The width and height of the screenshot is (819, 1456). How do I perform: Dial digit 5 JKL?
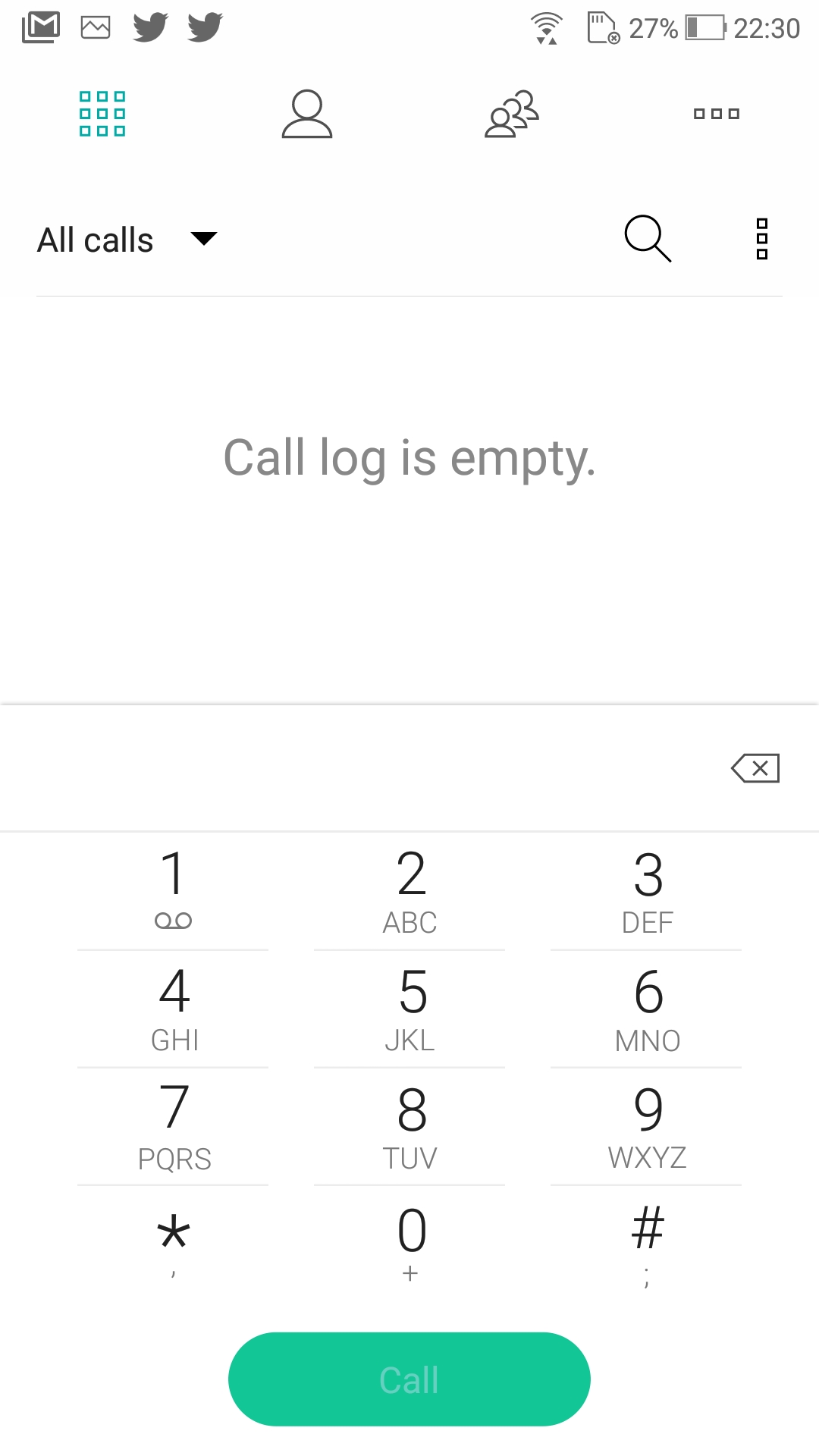pyautogui.click(x=409, y=1009)
